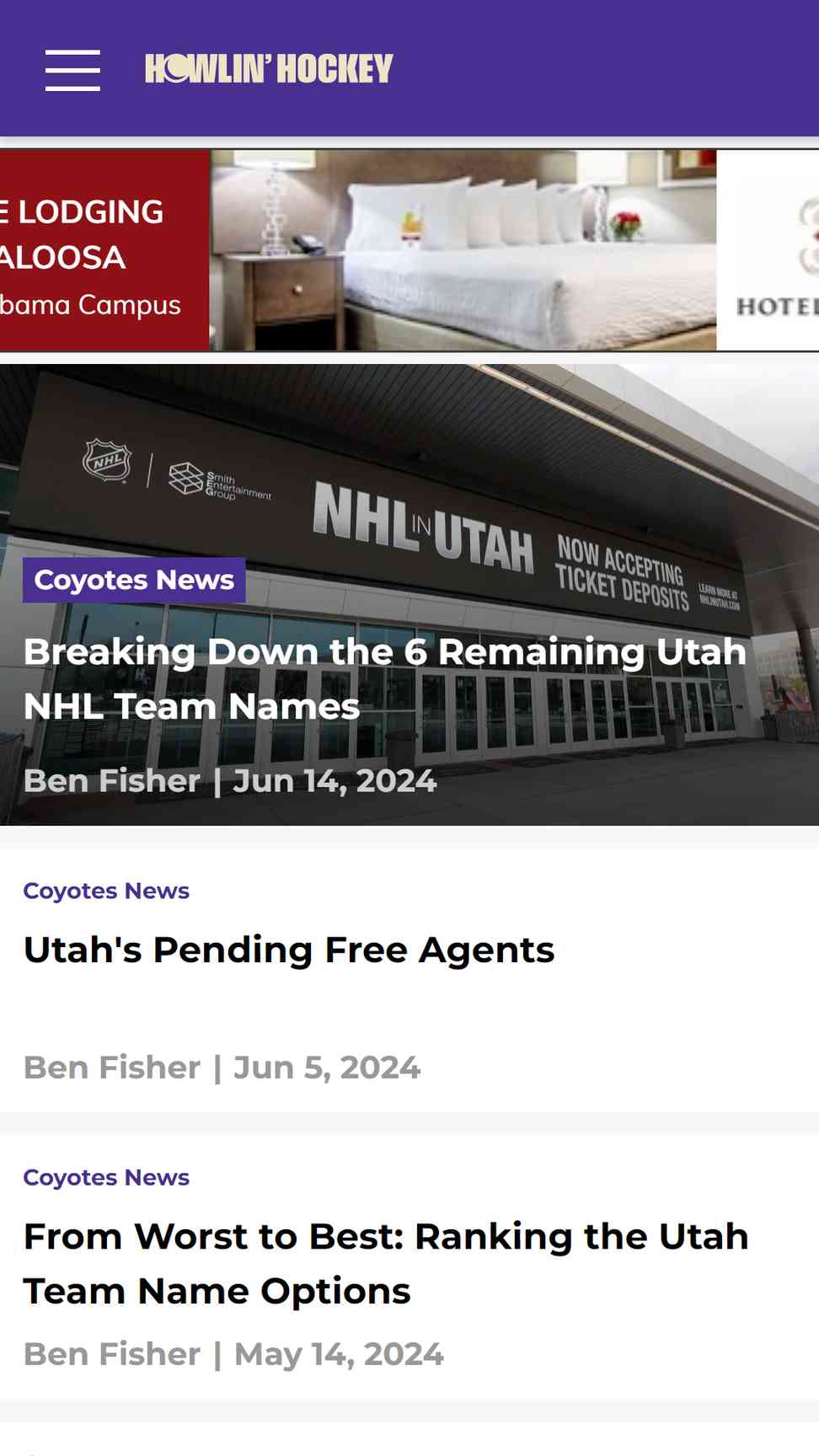Select Coyotes News label above the ranking article
The height and width of the screenshot is (1456, 819).
click(x=106, y=1177)
